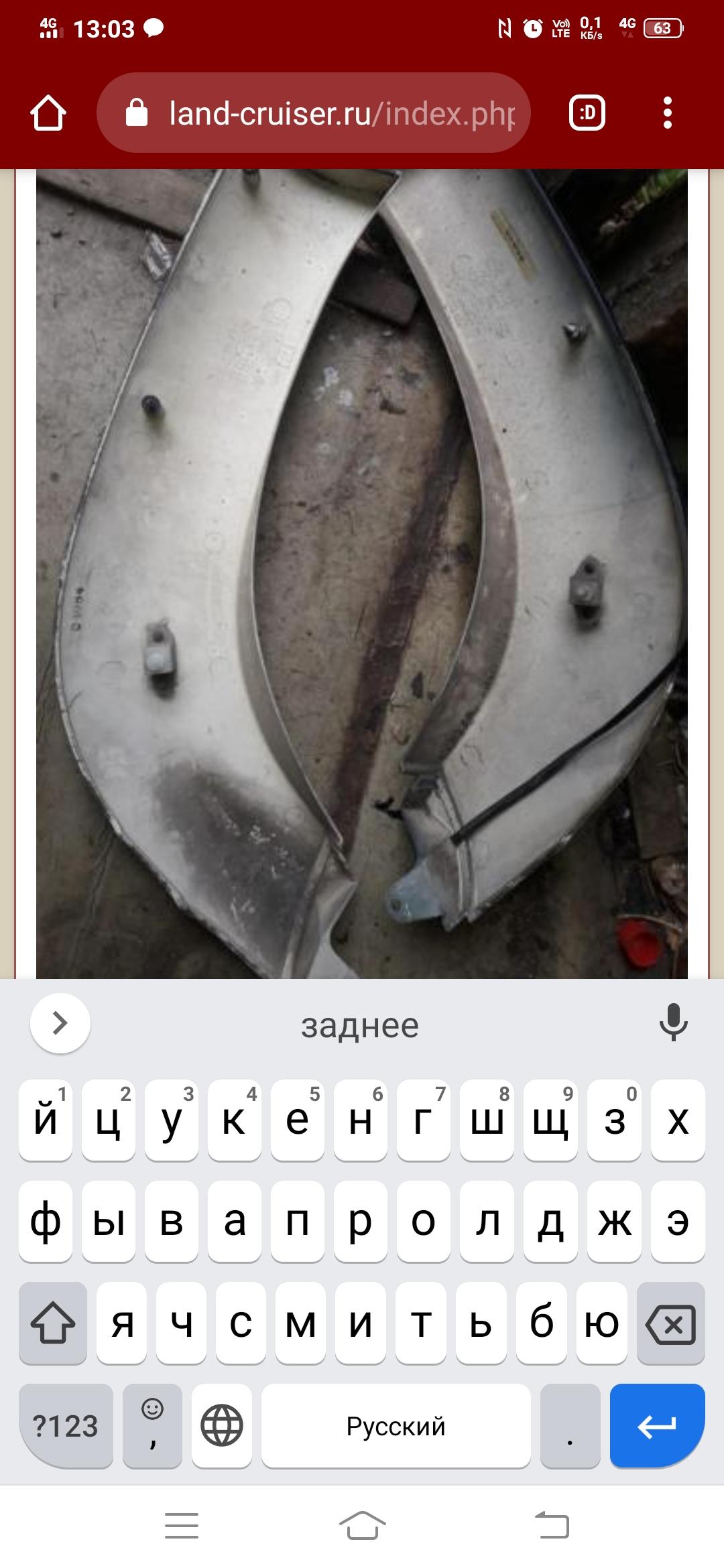Tap the system navigation home button
Image resolution: width=724 pixels, height=1568 pixels.
point(362,1526)
